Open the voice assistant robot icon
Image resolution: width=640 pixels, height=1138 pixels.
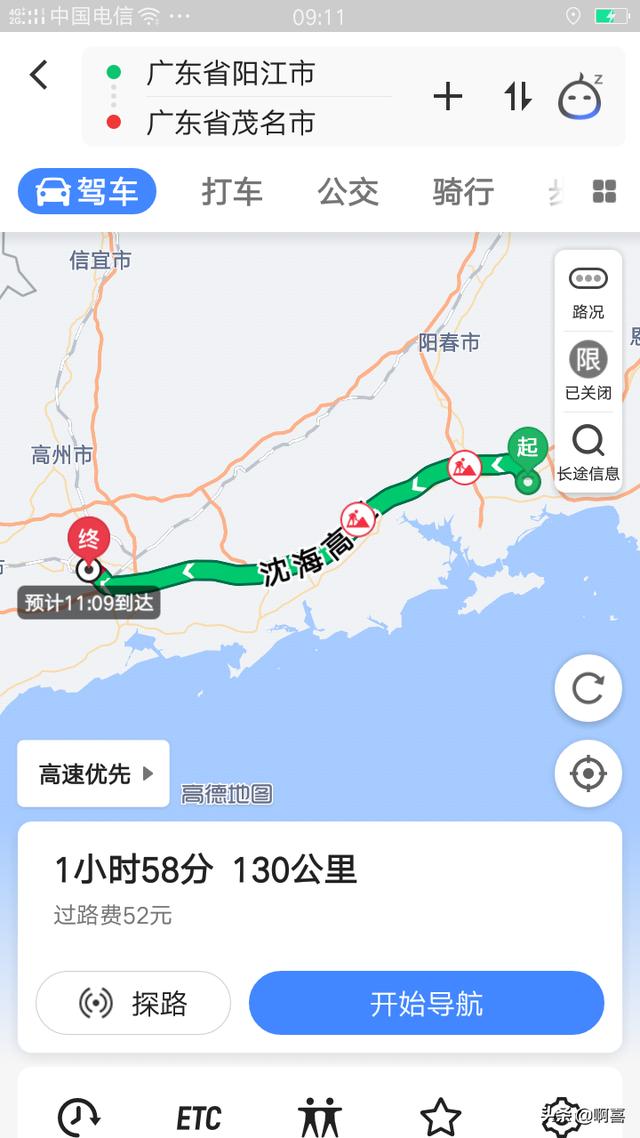(x=580, y=97)
